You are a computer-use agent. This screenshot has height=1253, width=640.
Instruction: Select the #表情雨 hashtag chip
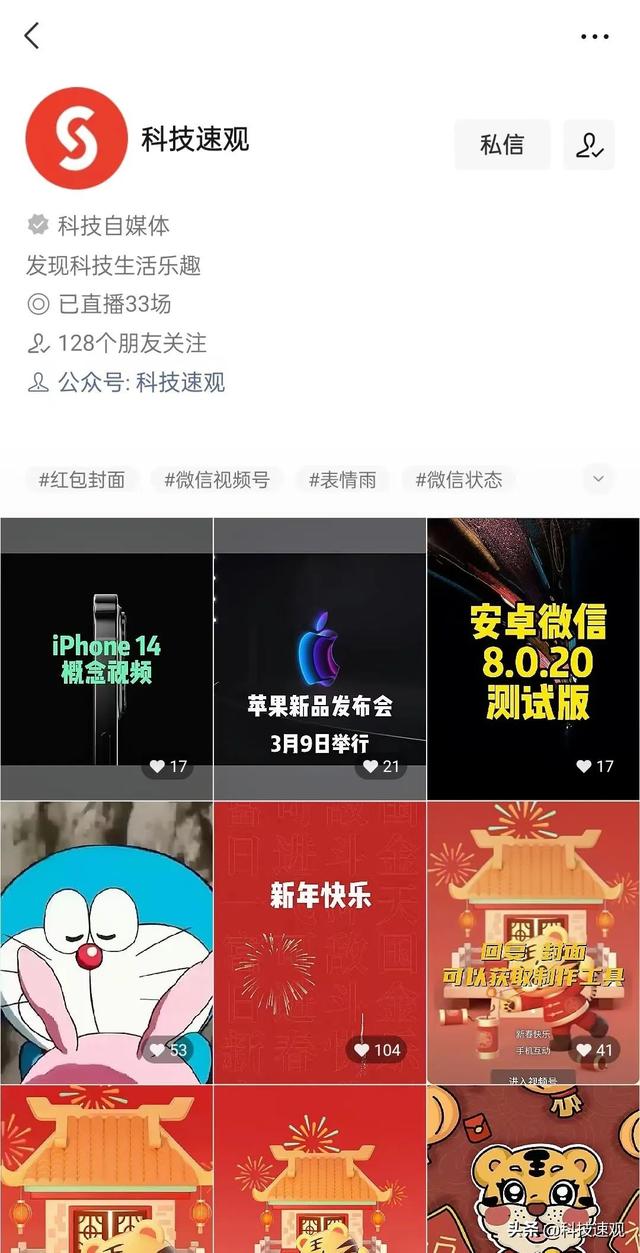[x=342, y=479]
